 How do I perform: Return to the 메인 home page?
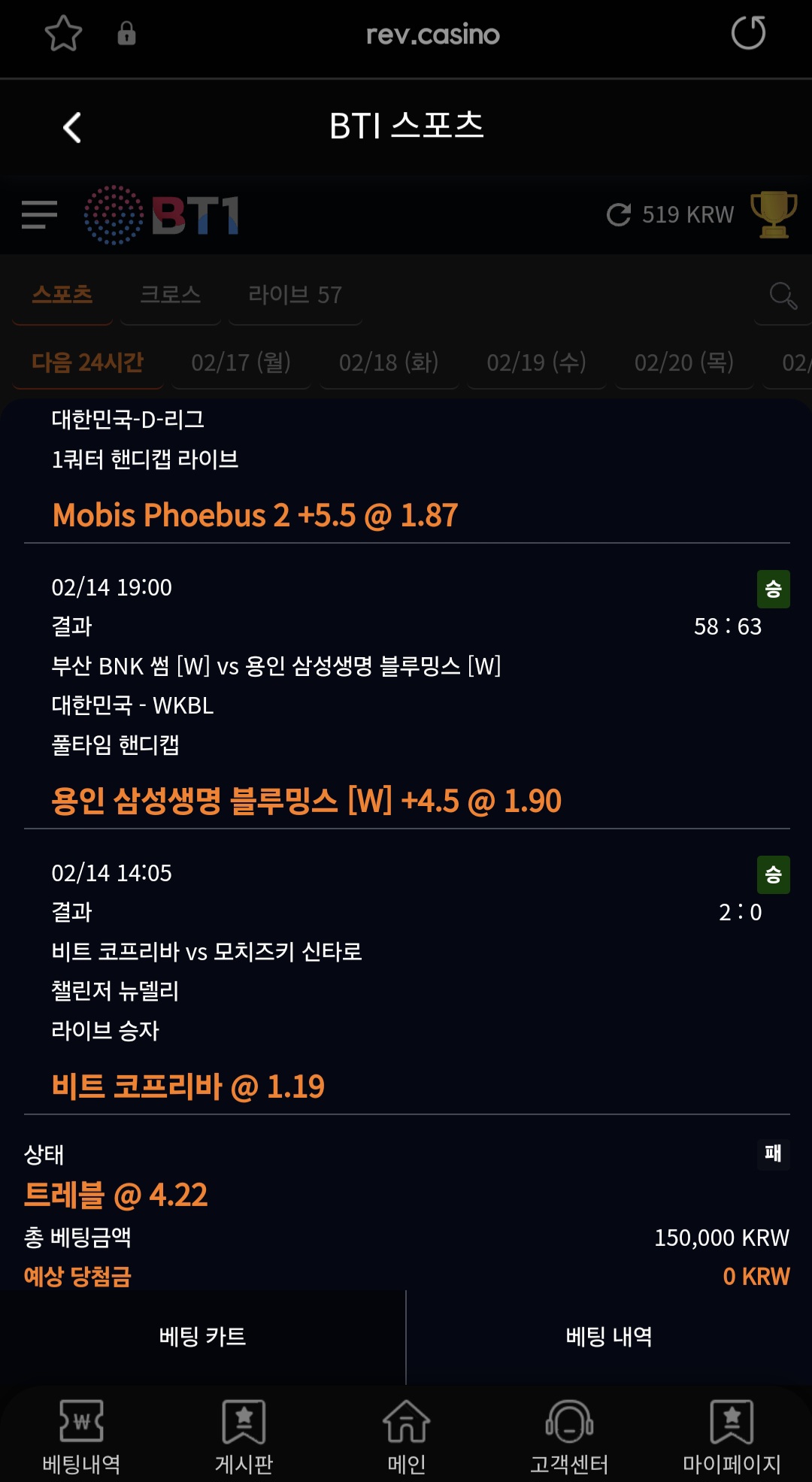point(406,1437)
